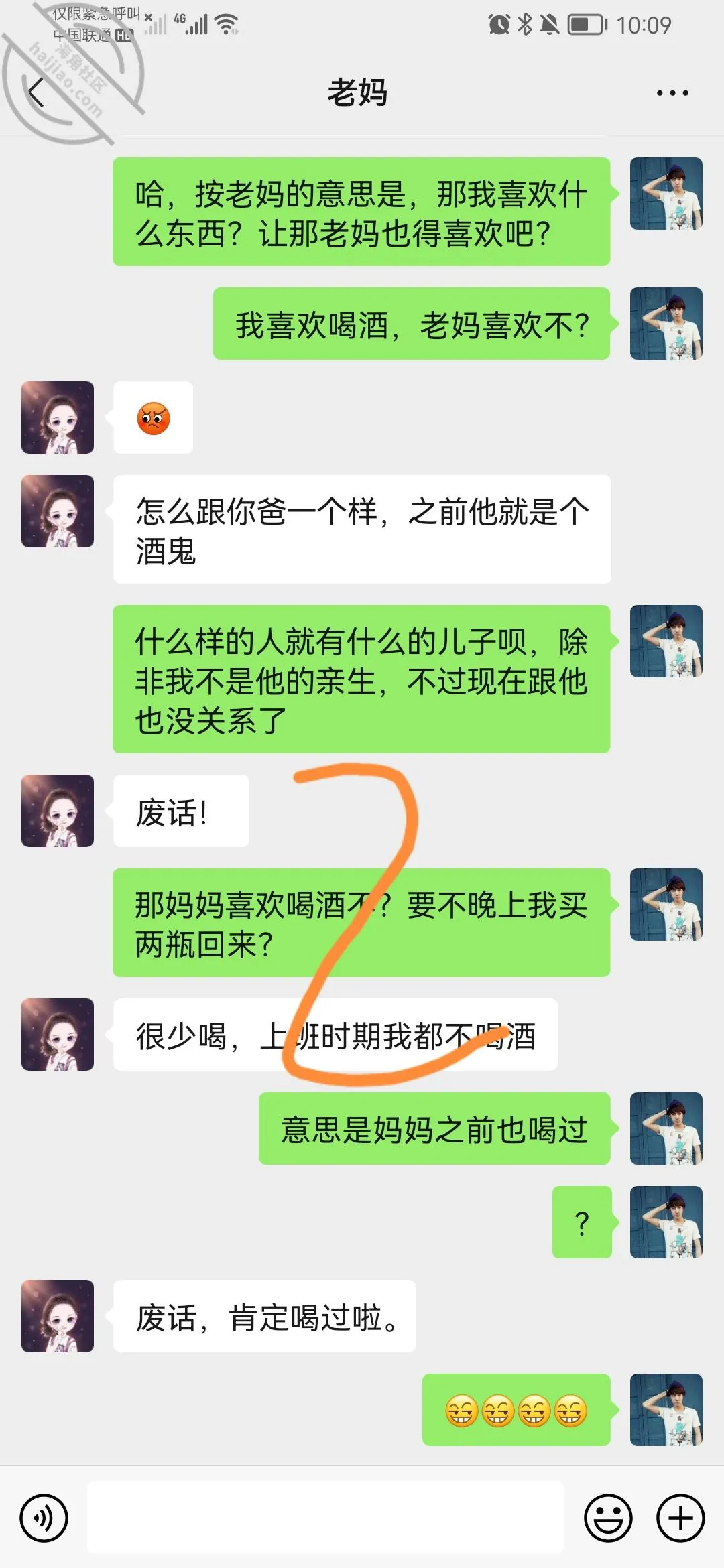
Task: Open the three-dot chat info menu
Action: pos(672,93)
